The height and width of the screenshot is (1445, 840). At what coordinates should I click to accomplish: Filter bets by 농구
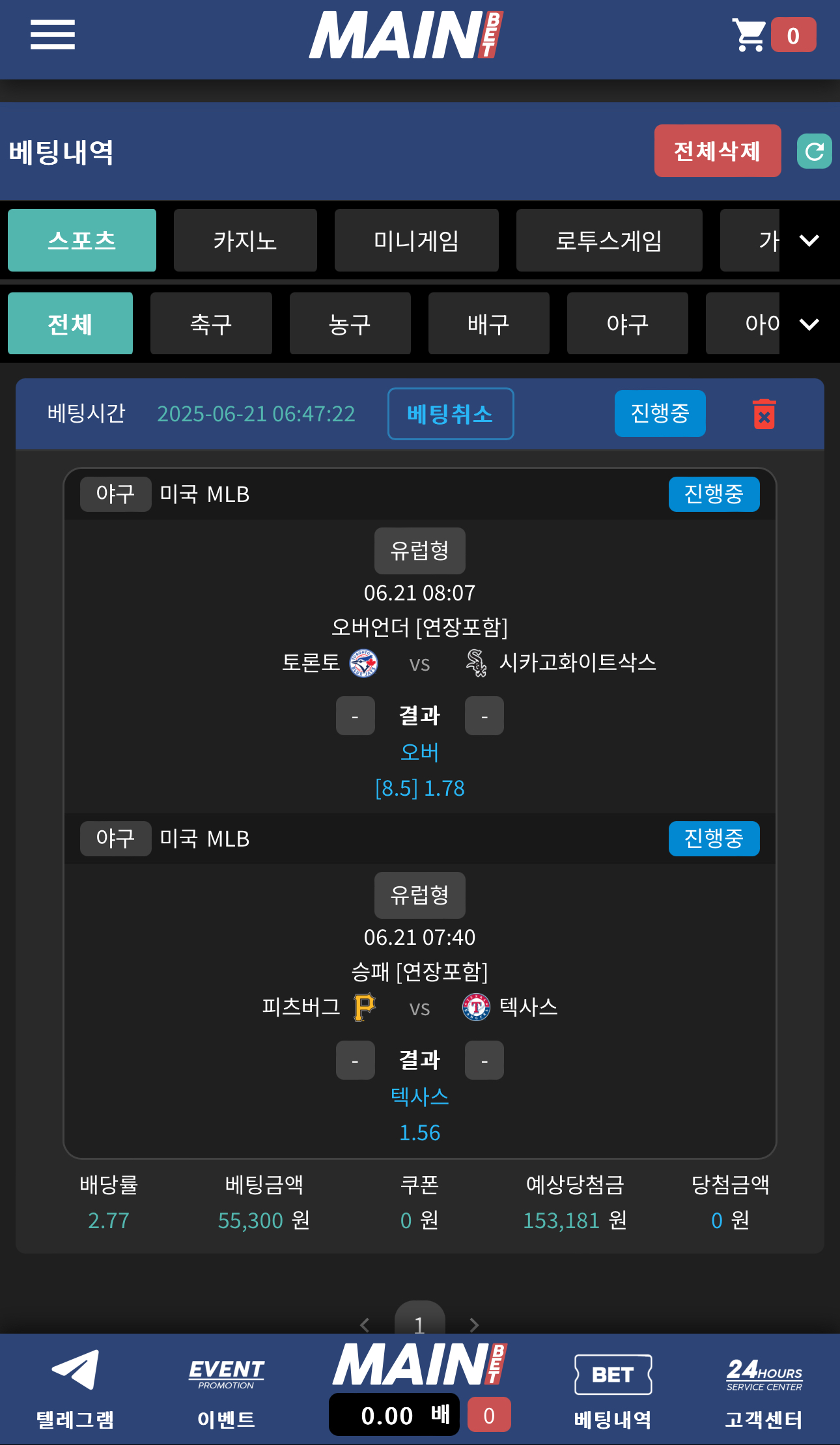(x=350, y=324)
